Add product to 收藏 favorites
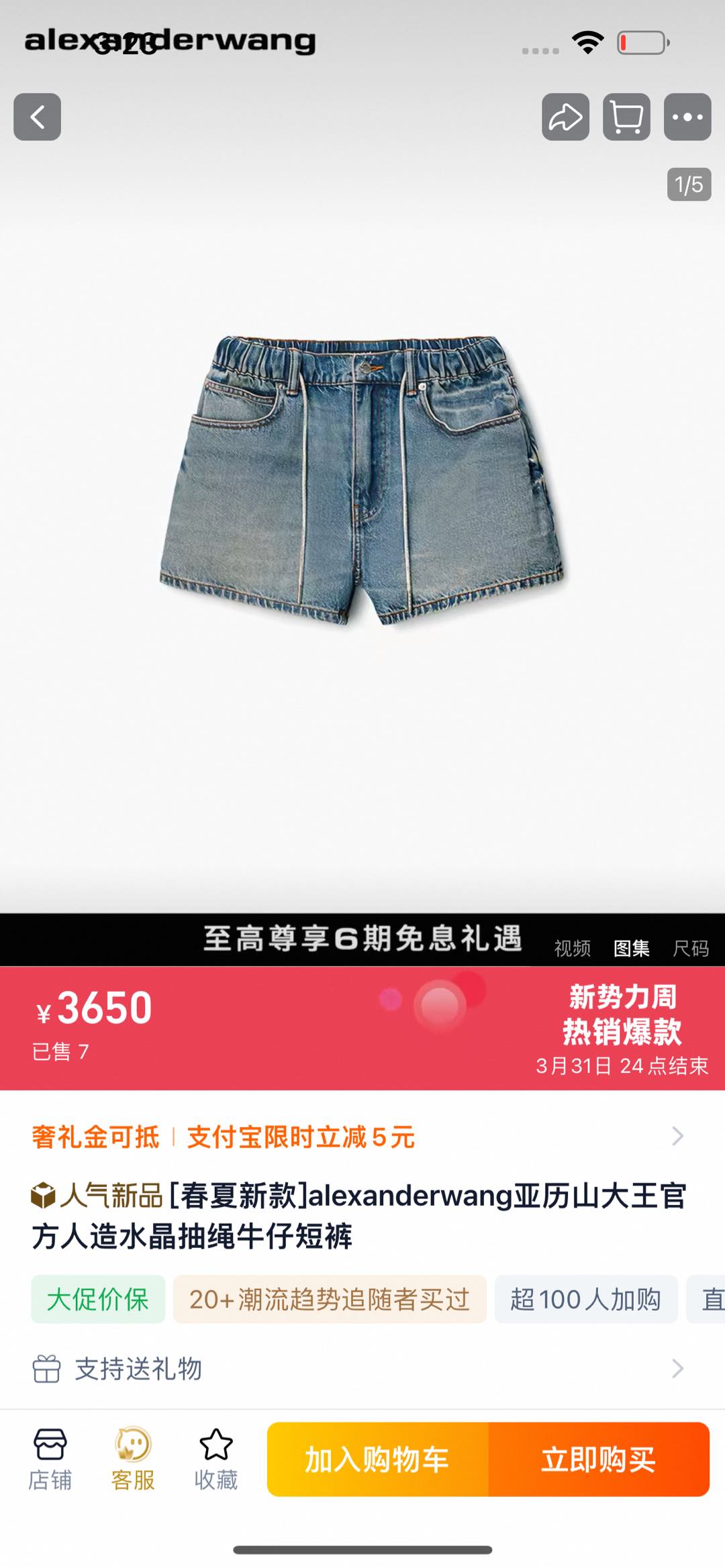725x1568 pixels. point(216,1459)
